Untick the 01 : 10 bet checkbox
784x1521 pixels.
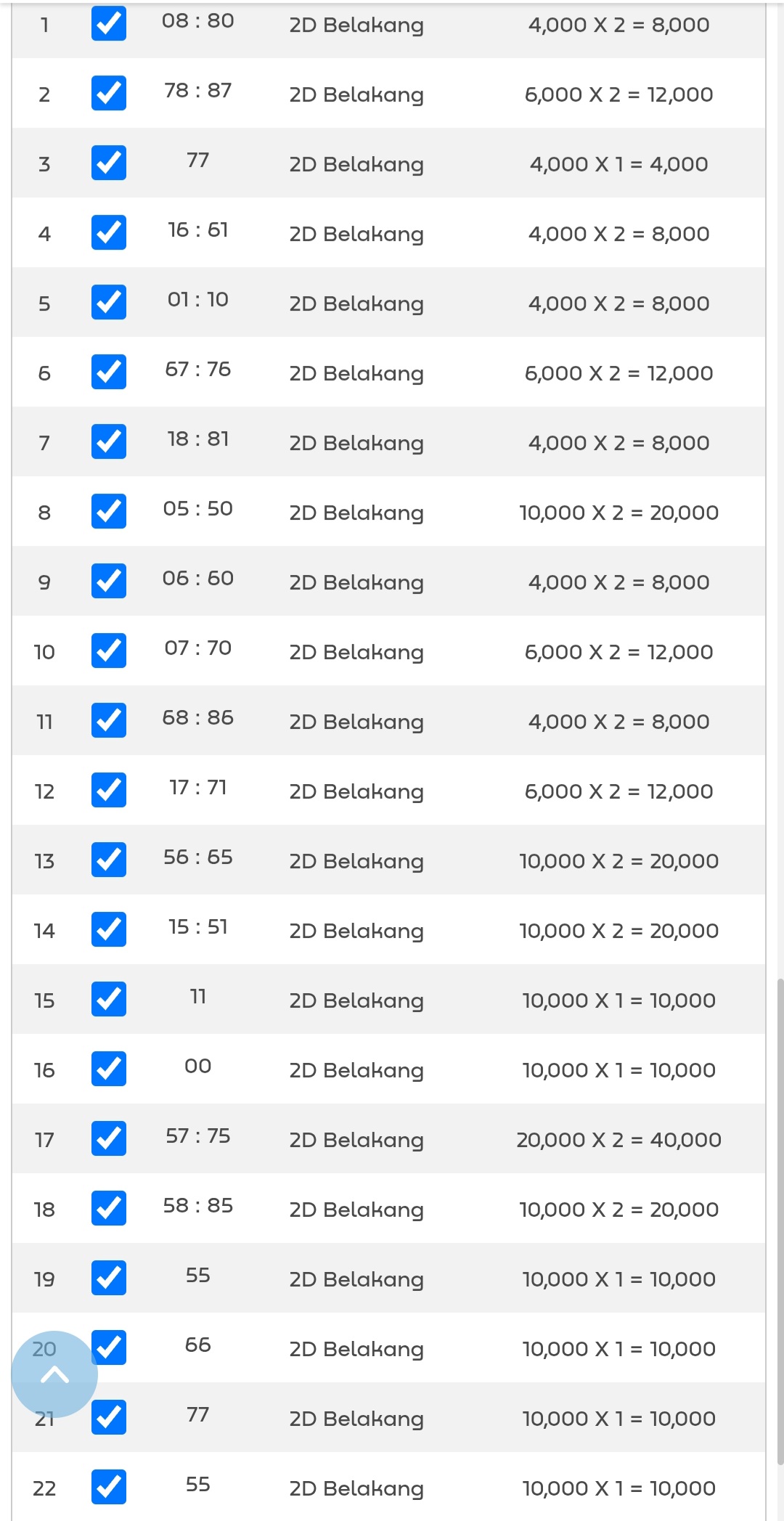point(109,302)
